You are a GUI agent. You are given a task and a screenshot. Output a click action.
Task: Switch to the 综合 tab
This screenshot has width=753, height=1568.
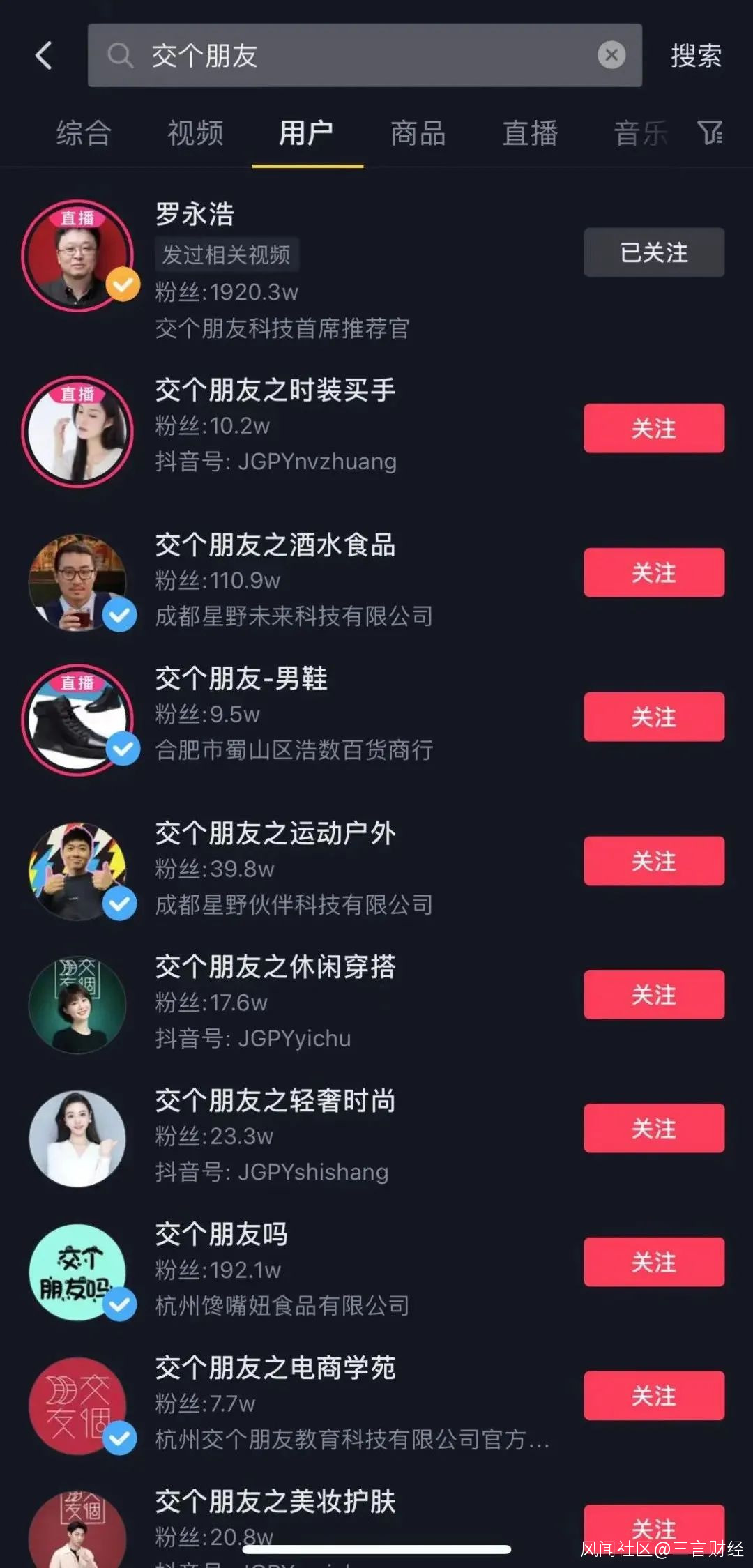84,133
